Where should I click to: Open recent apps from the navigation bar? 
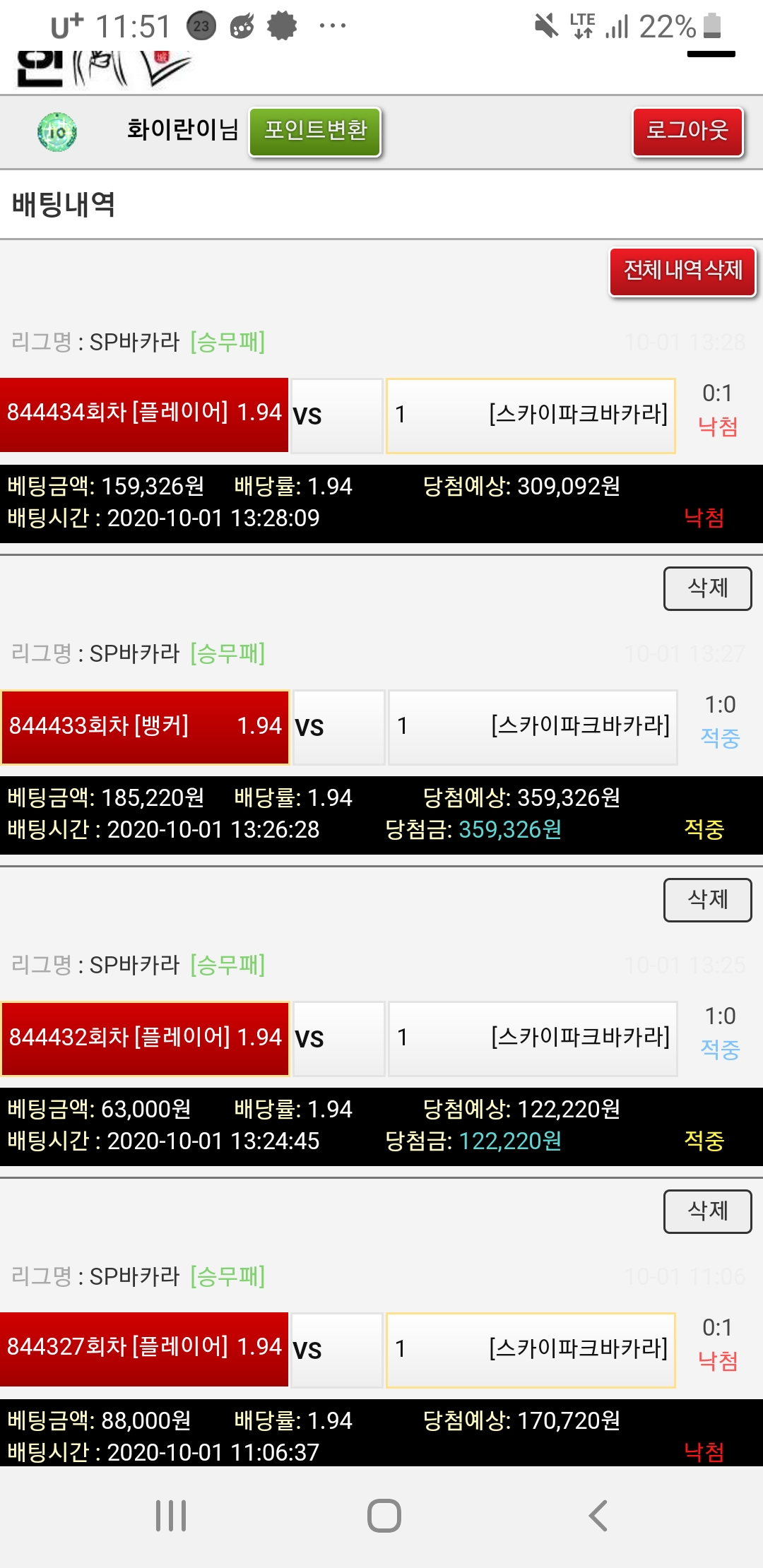[x=171, y=1515]
